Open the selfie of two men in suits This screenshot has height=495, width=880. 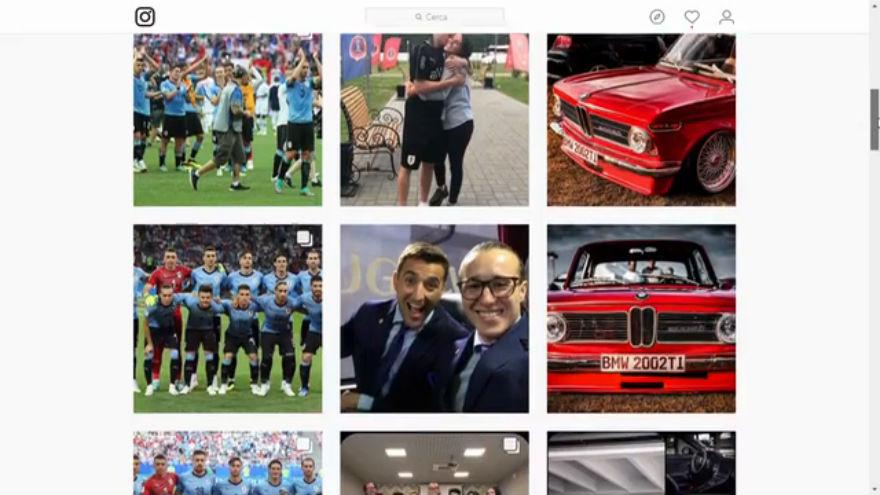coord(434,318)
